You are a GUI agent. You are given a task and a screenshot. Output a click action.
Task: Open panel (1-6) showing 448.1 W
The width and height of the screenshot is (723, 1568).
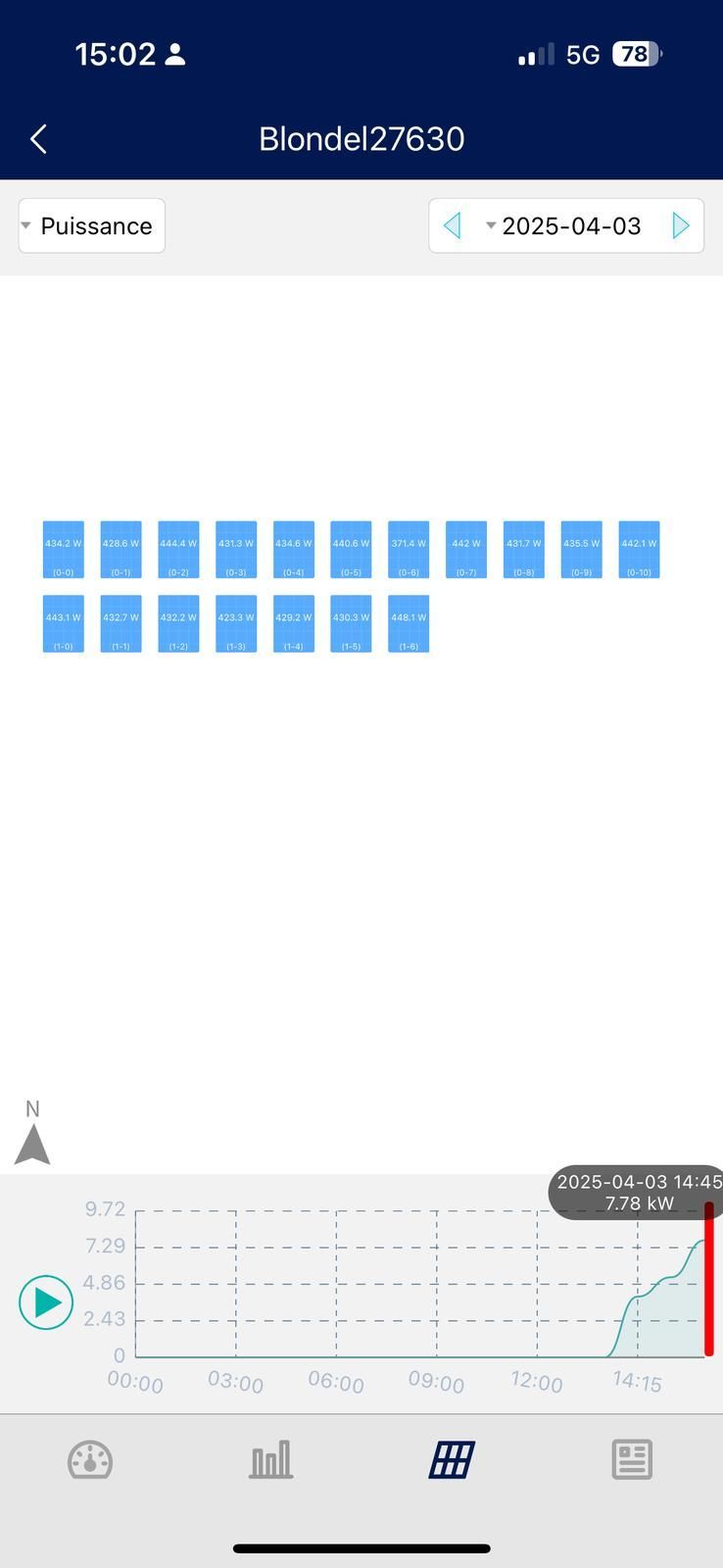[x=409, y=624]
